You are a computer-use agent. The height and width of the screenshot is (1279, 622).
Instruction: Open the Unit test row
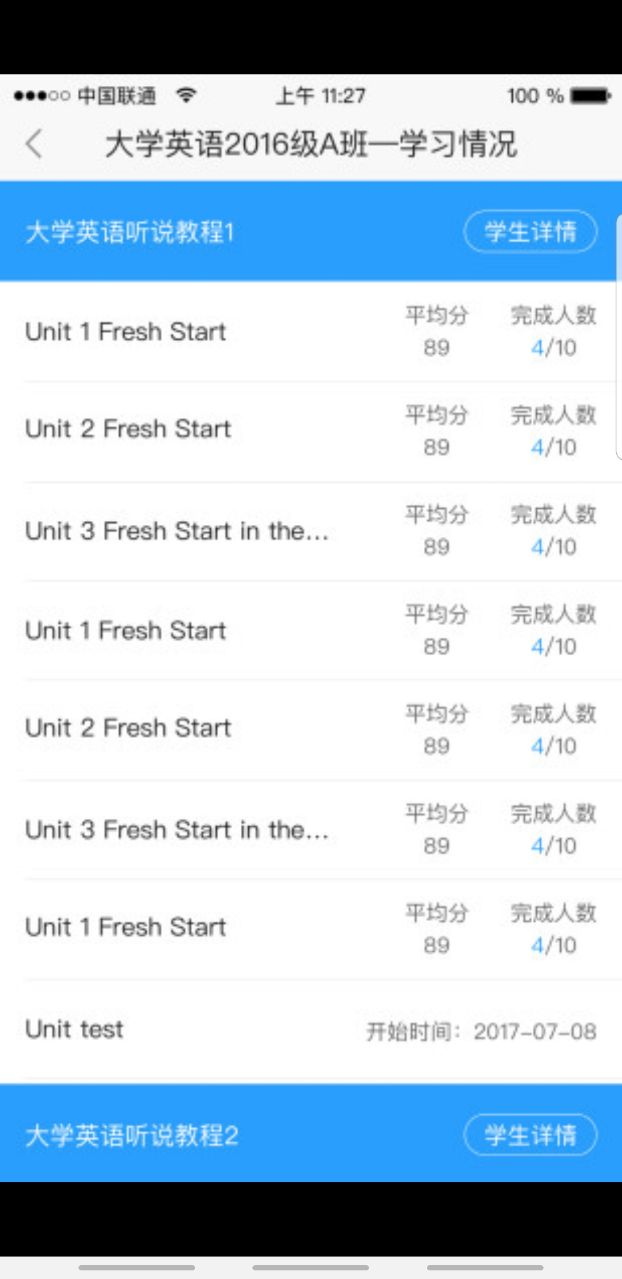tap(310, 1030)
